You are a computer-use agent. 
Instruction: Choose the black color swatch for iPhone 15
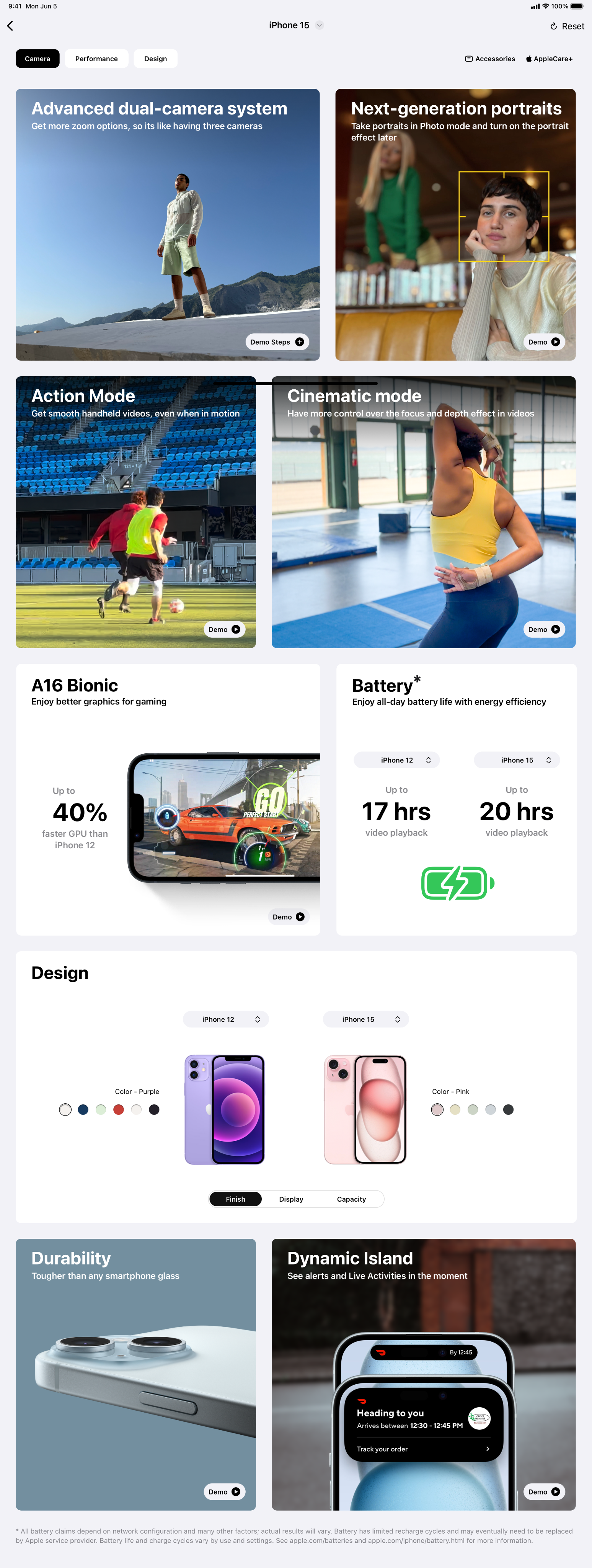click(x=509, y=1110)
